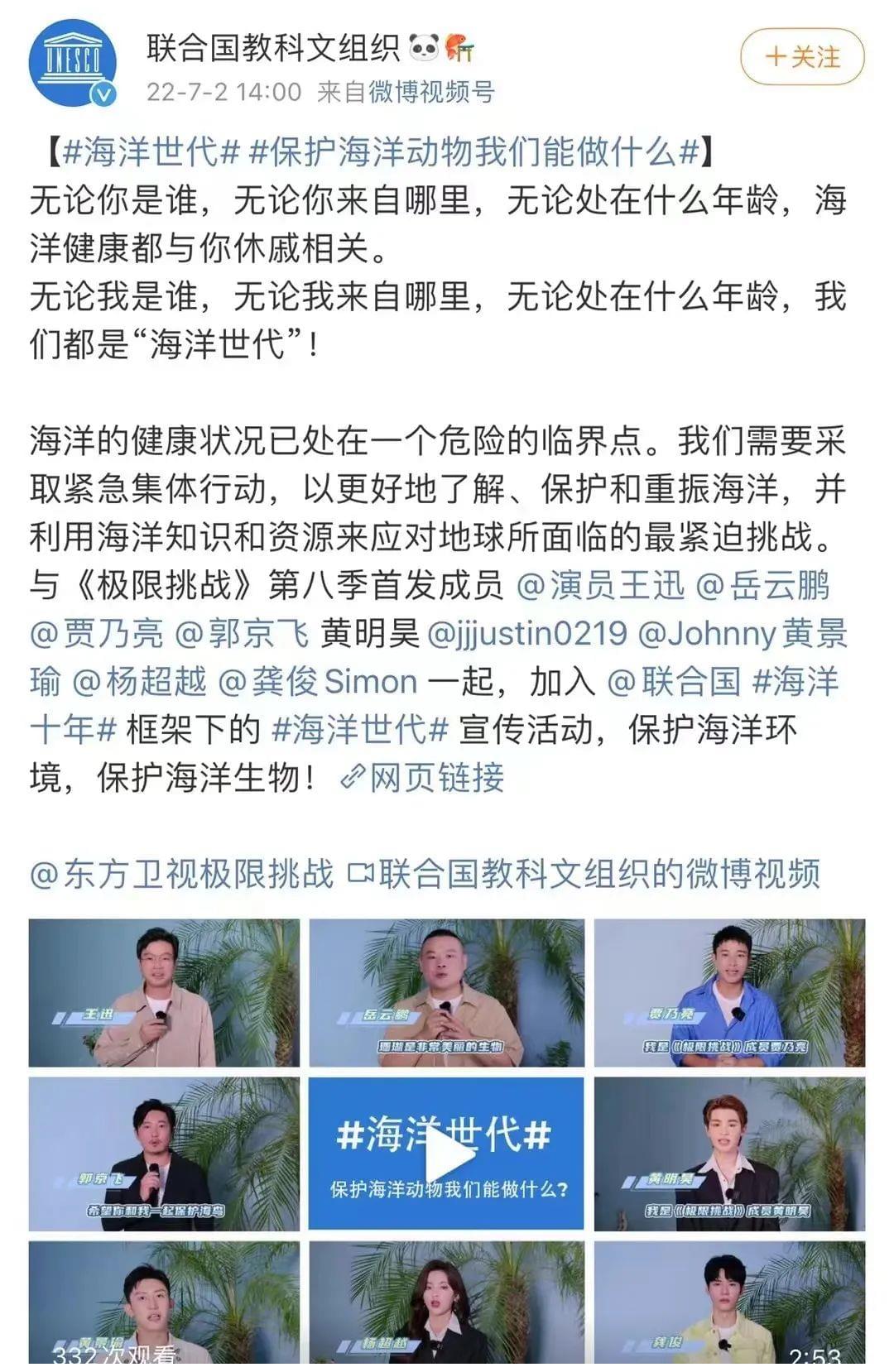Open @龚俊Simon profile mention
The width and height of the screenshot is (894, 1372).
point(318,682)
